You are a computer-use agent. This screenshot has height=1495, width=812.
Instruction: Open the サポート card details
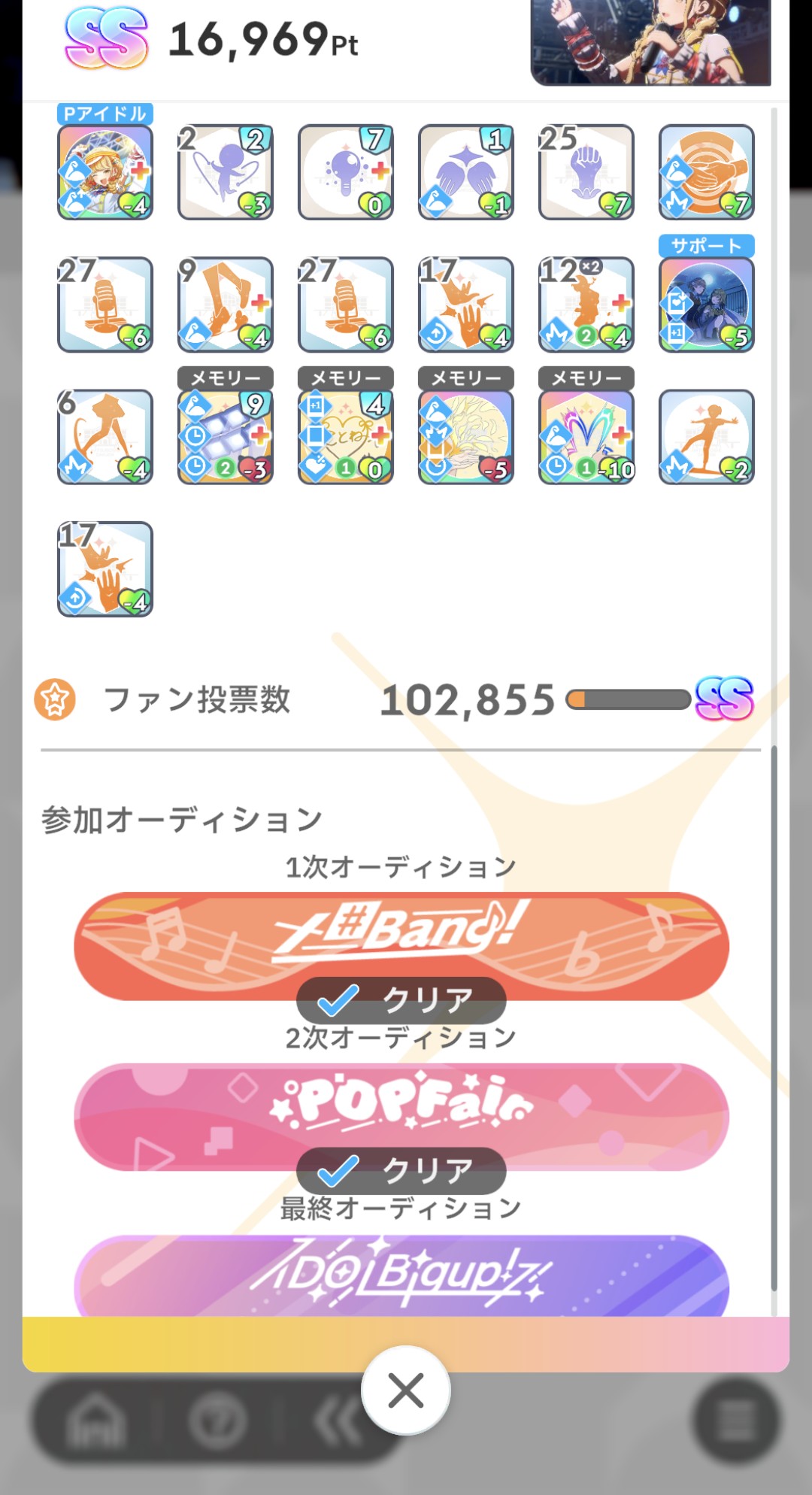(x=707, y=305)
